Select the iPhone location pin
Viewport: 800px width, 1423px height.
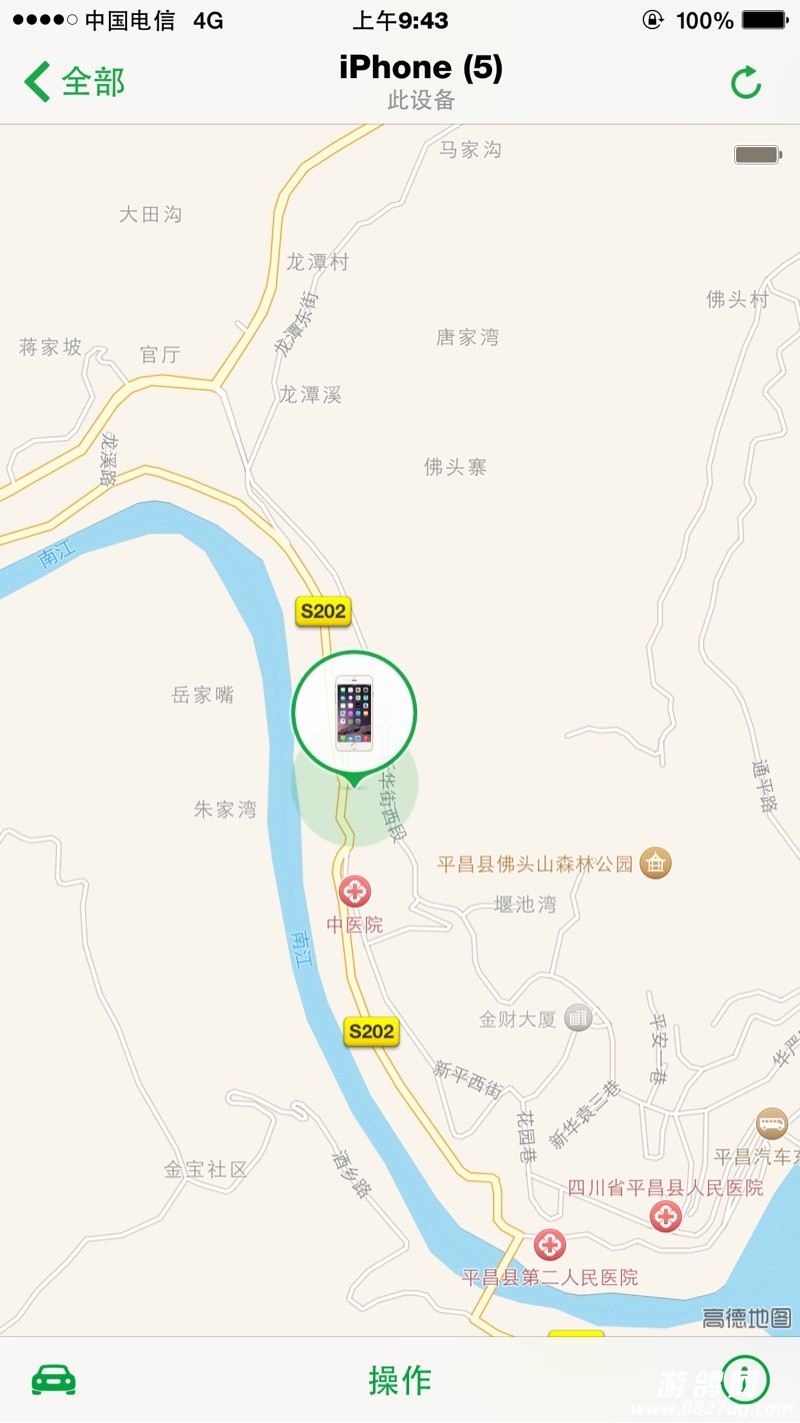pos(354,712)
